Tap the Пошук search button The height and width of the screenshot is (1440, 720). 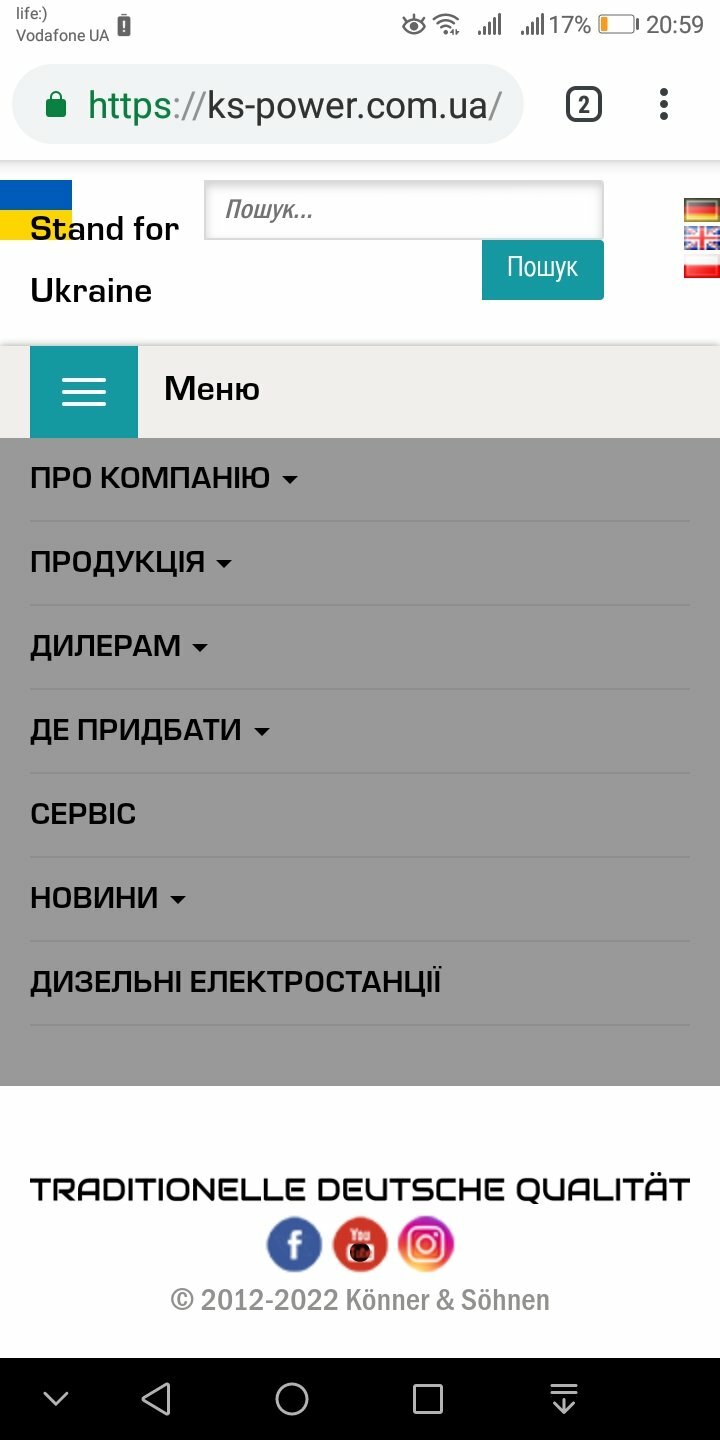coord(542,269)
